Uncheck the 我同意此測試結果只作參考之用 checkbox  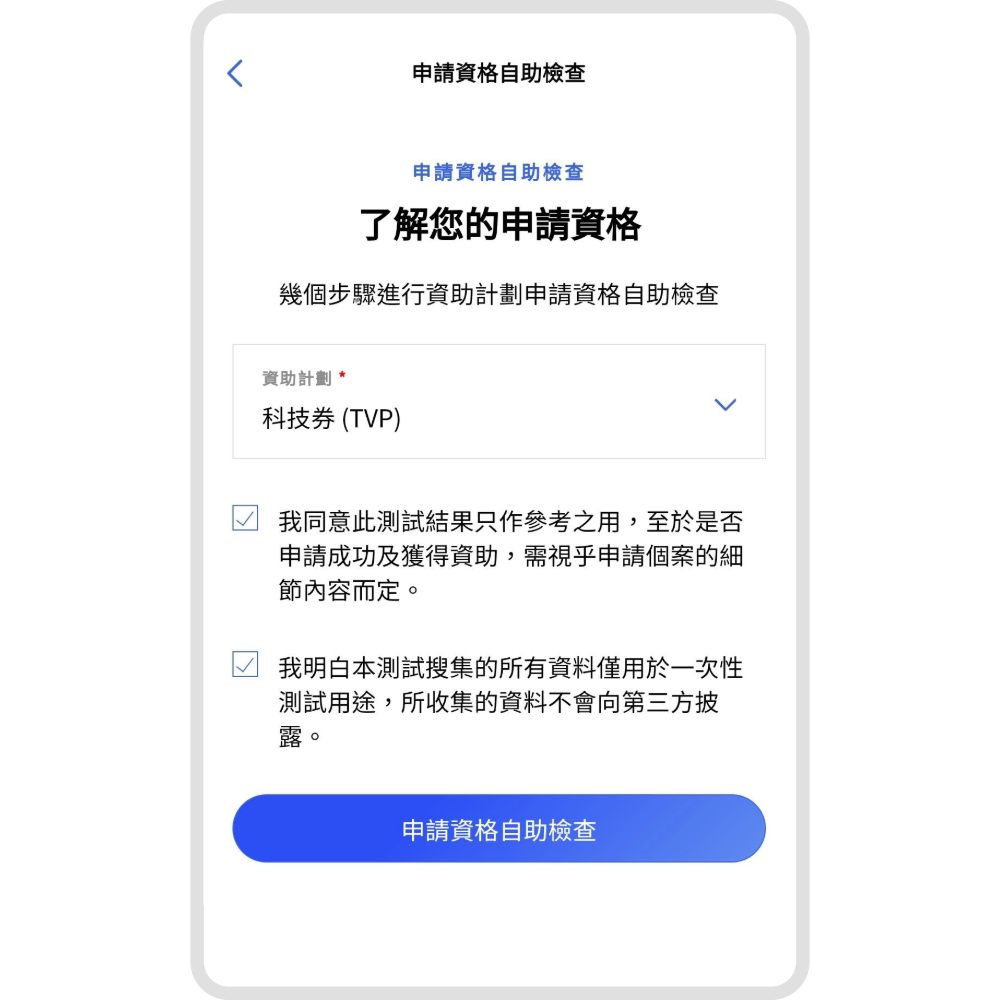245,518
